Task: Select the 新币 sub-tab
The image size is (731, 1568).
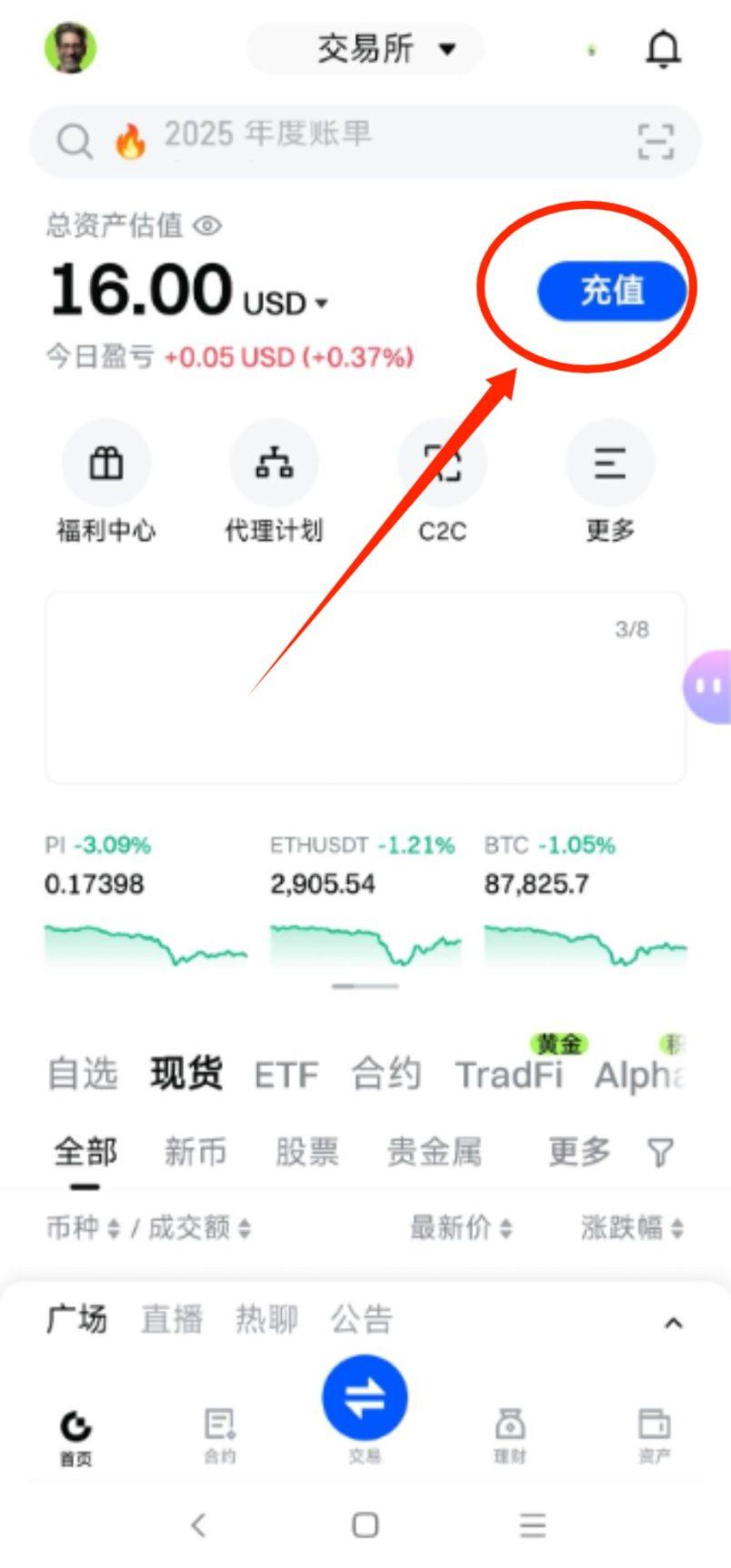Action: tap(195, 1153)
